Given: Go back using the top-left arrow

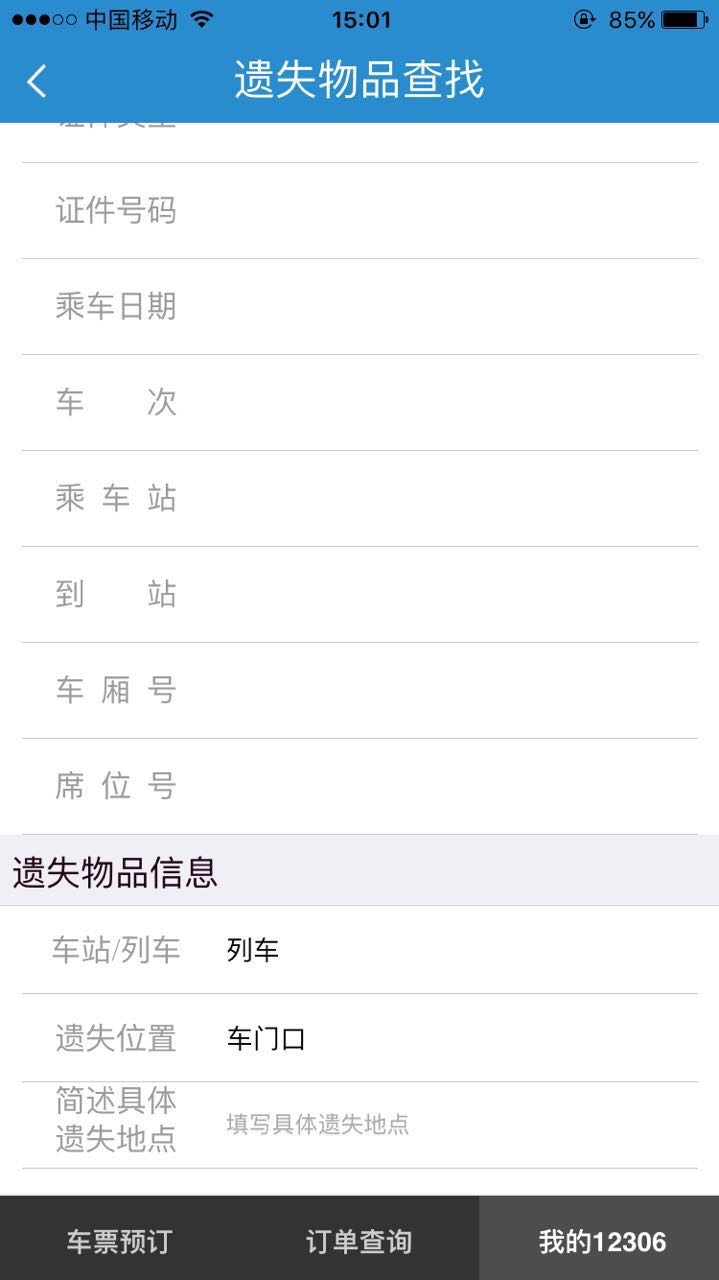Looking at the screenshot, I should tap(37, 81).
